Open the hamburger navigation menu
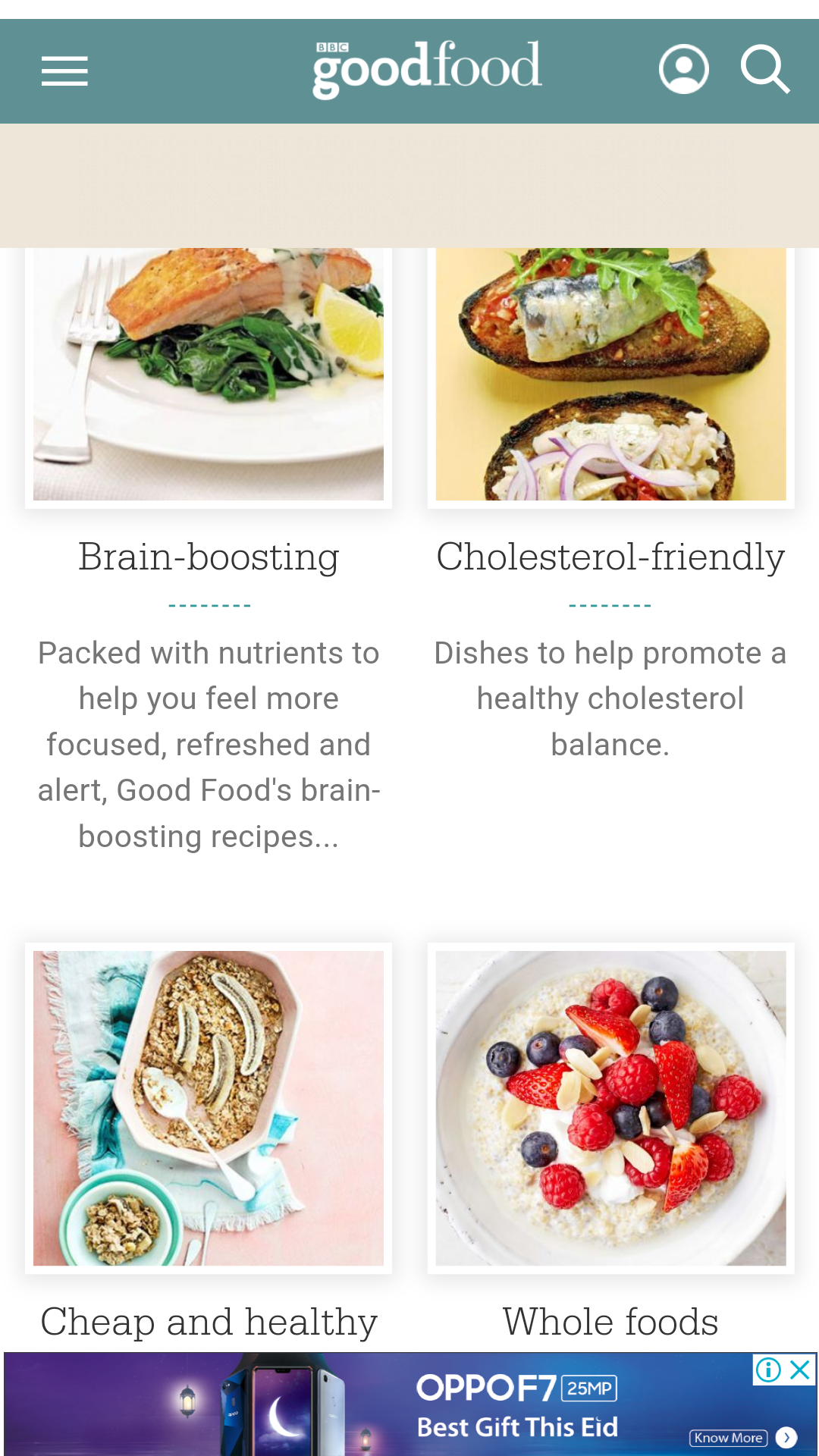 [x=64, y=71]
